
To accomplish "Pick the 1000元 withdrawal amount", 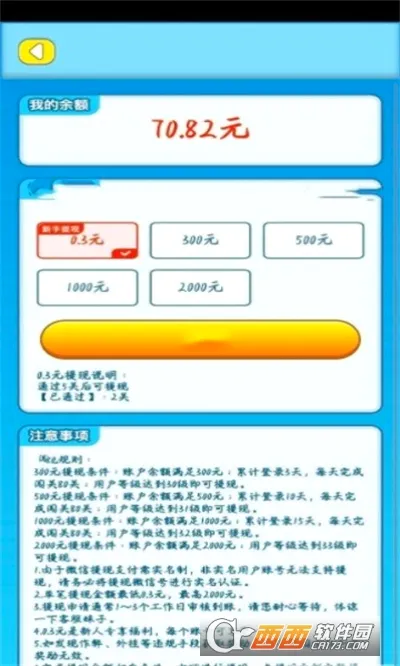I will (x=87, y=288).
